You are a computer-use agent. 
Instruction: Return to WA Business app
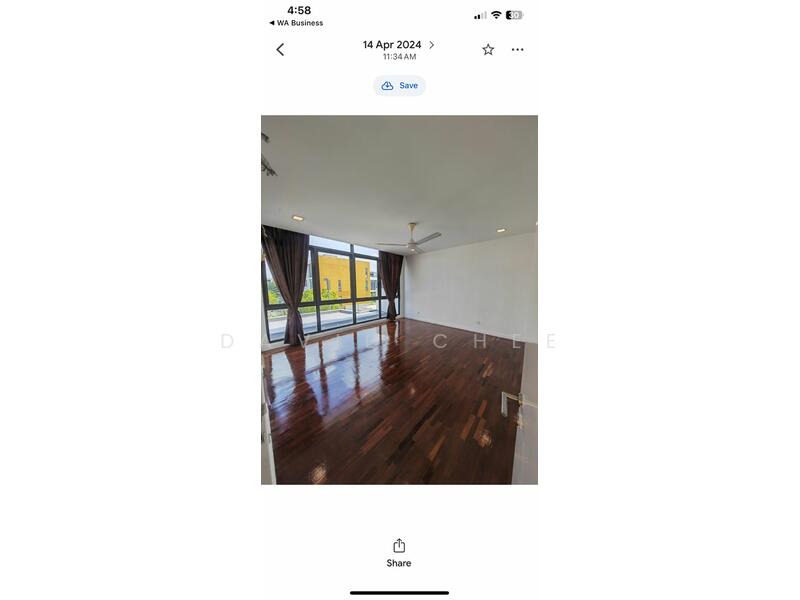coord(296,23)
